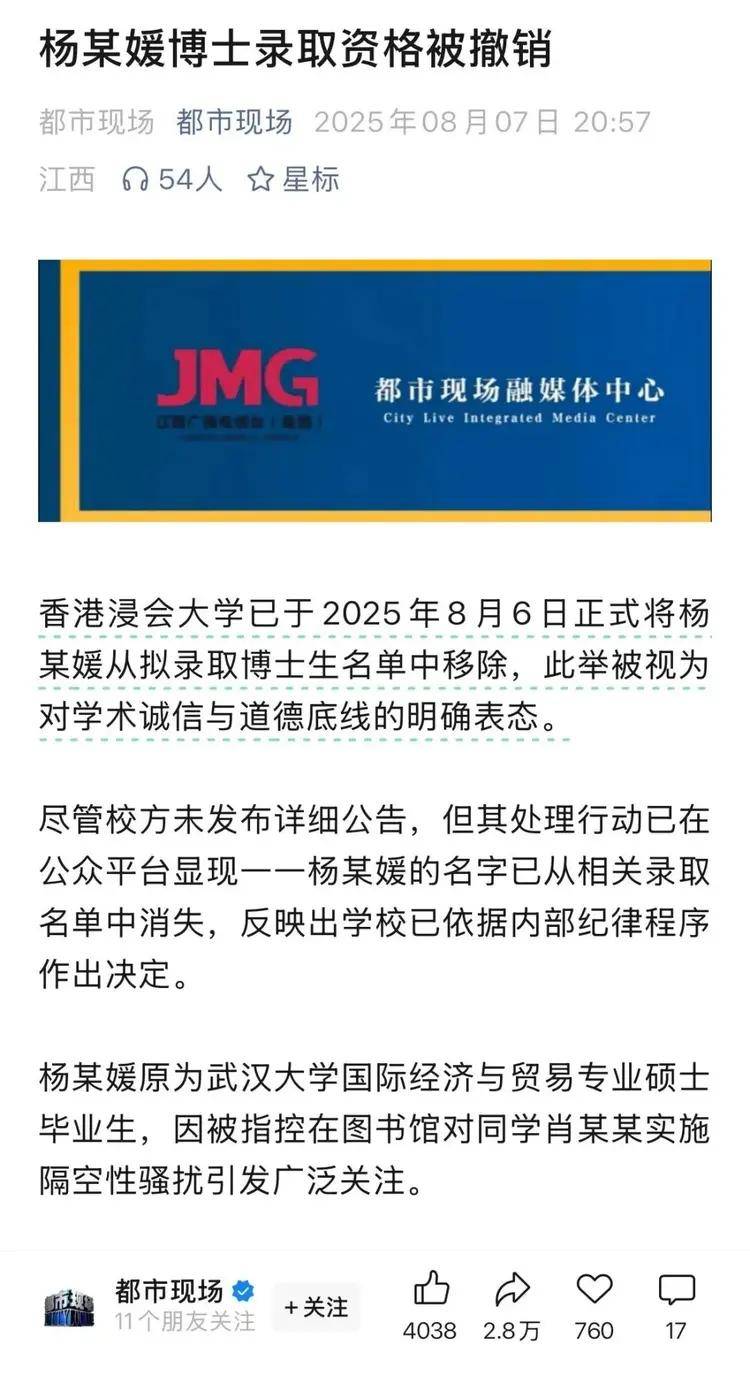Open the 都市现场 profile avatar in the bottom bar

click(x=69, y=1307)
